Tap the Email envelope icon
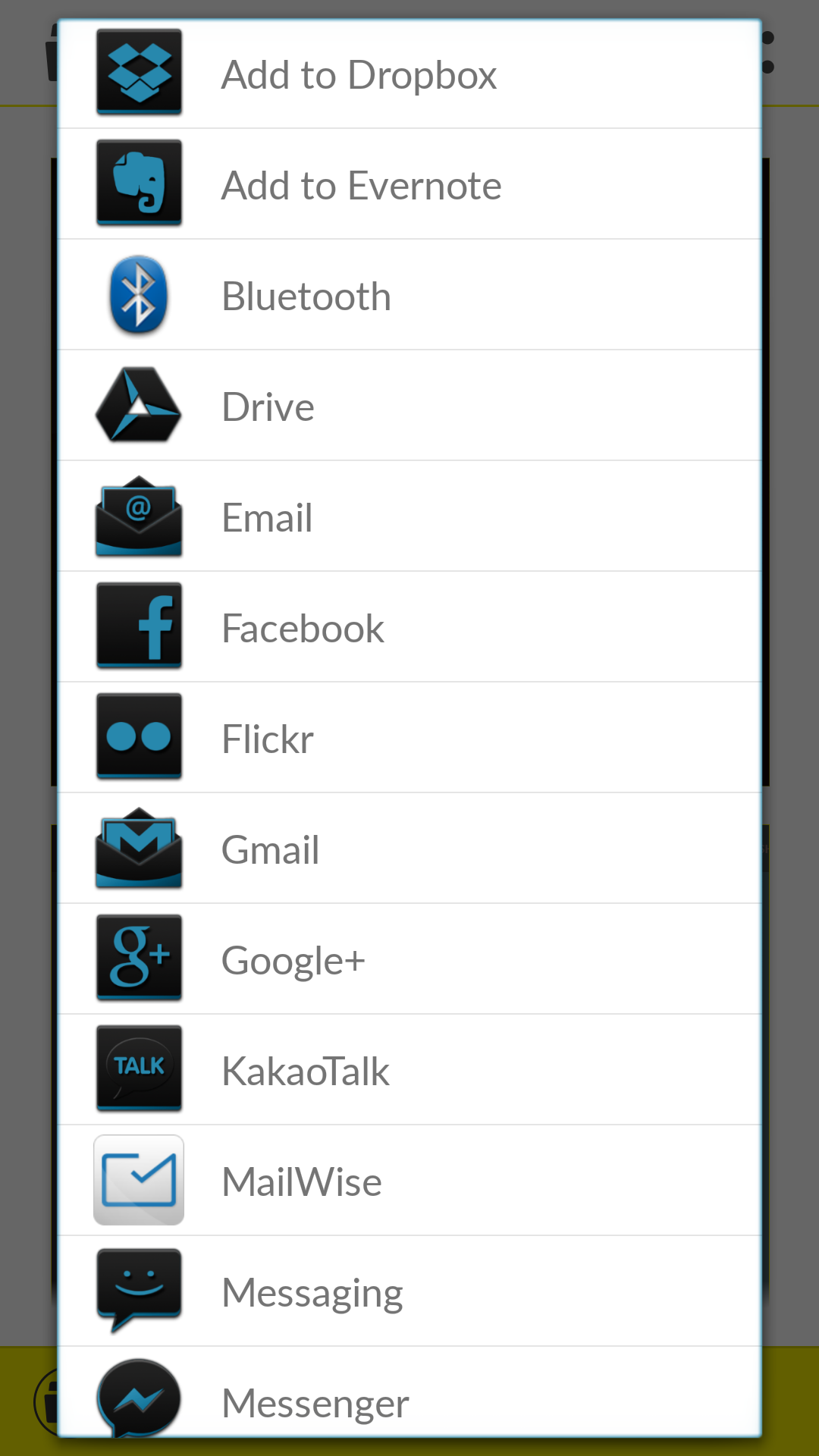 coord(139,516)
